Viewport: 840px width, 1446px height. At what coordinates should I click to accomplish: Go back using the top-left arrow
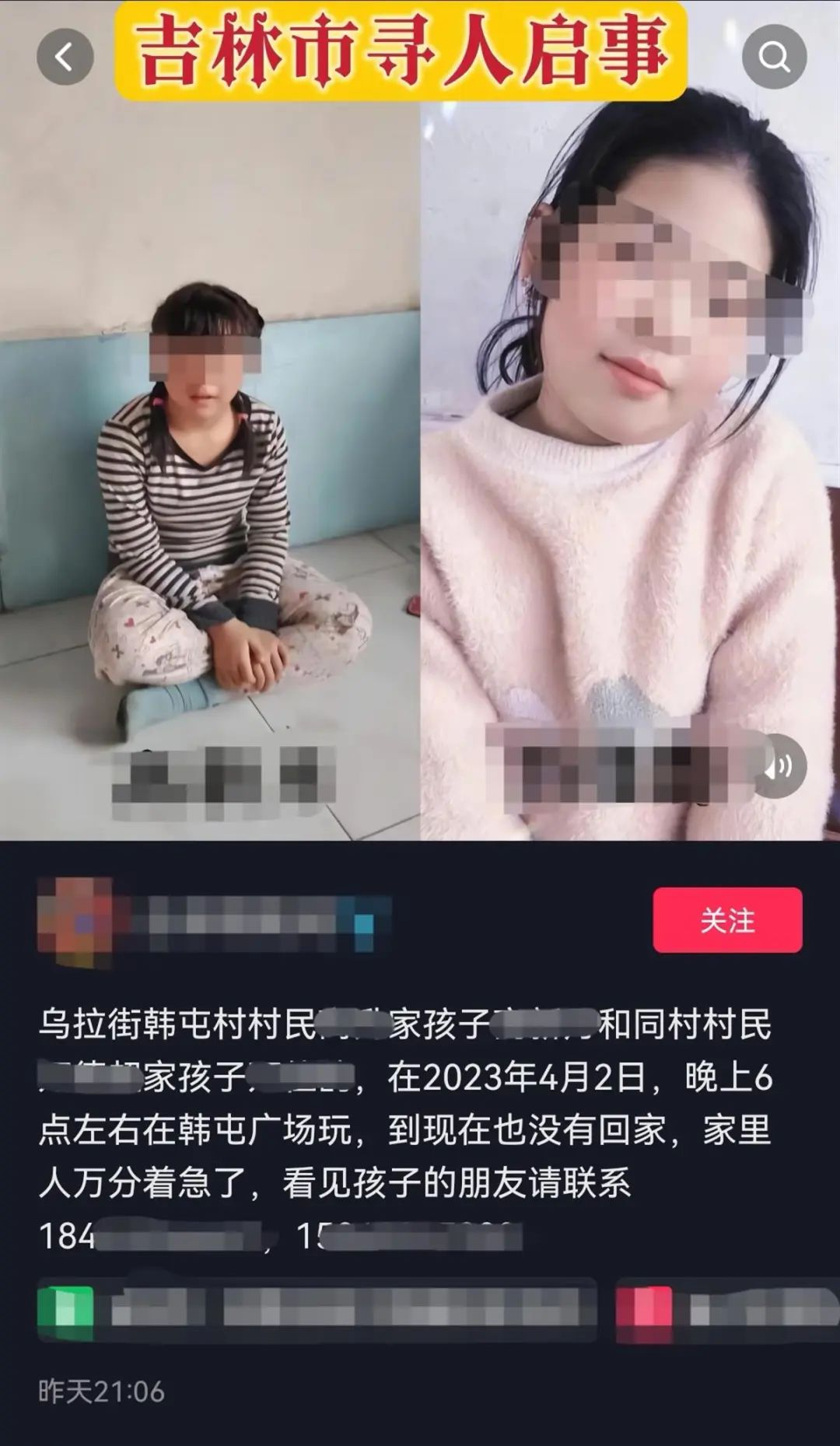65,57
